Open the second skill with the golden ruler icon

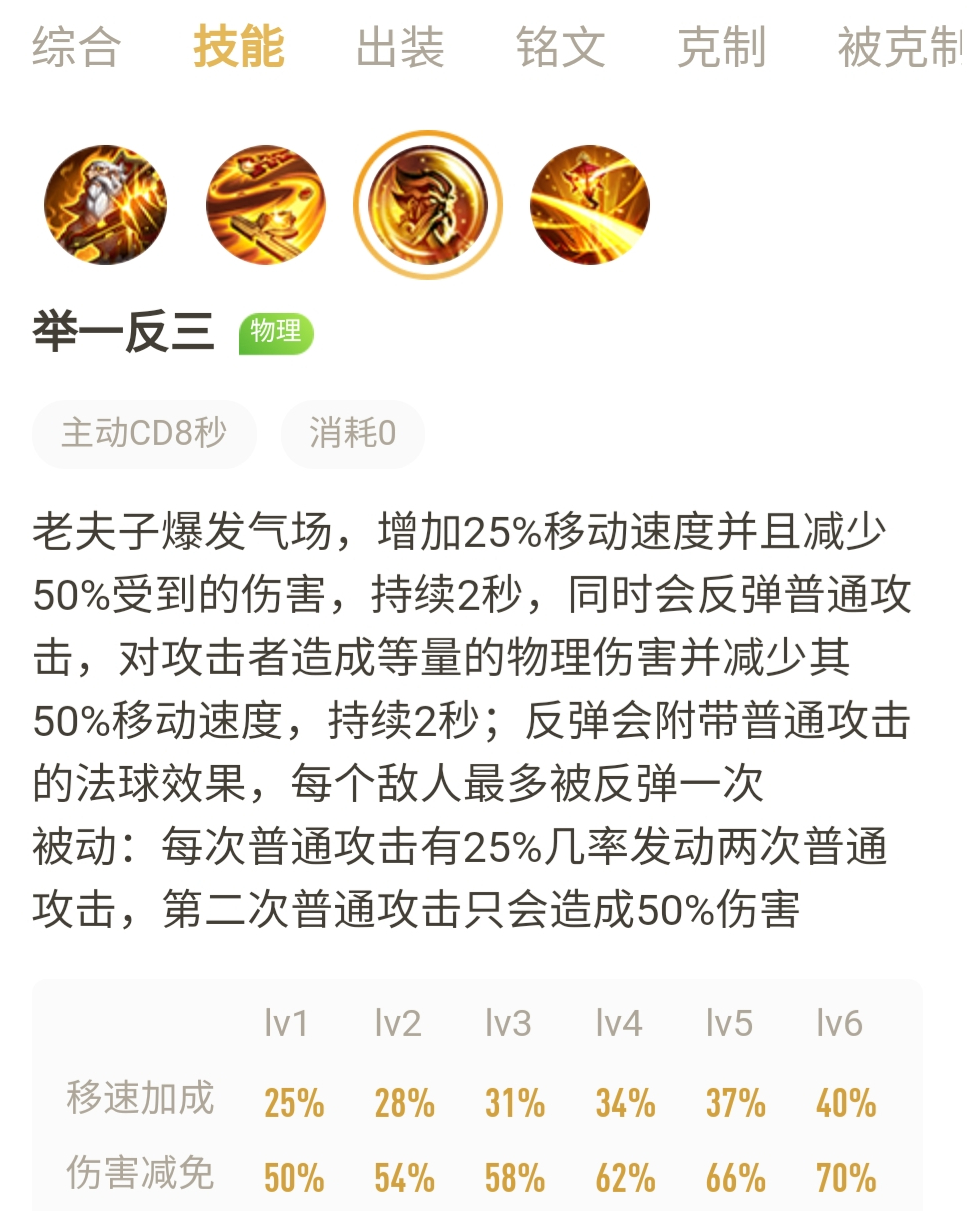(266, 205)
